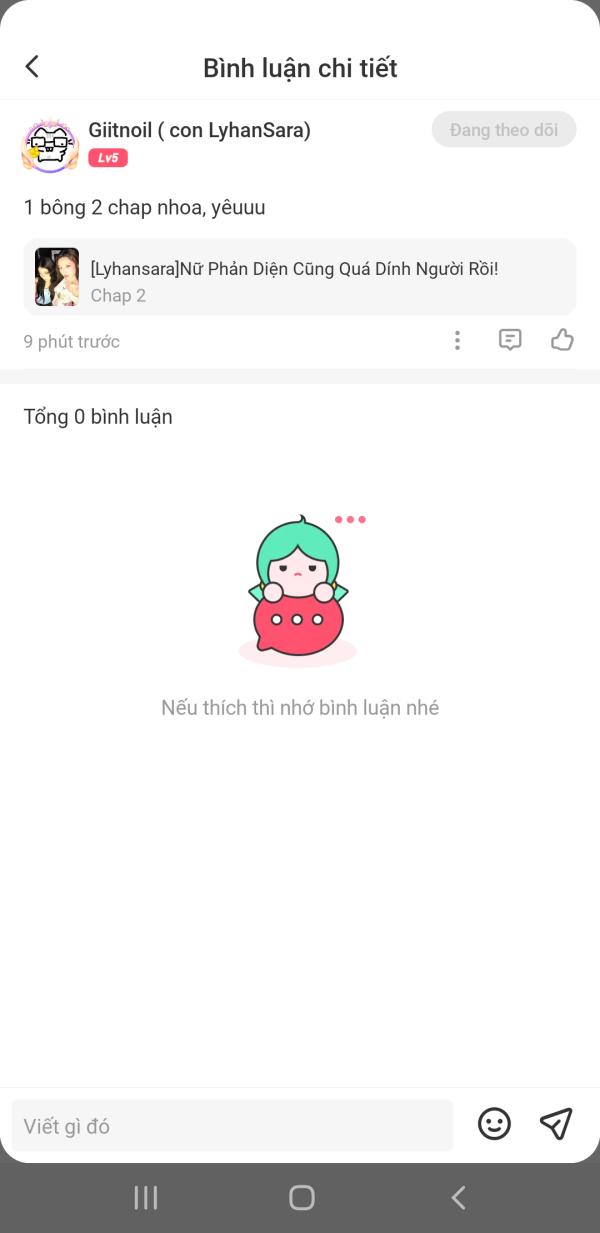600x1233 pixels.
Task: Like Giitnoil's comment
Action: 562,341
